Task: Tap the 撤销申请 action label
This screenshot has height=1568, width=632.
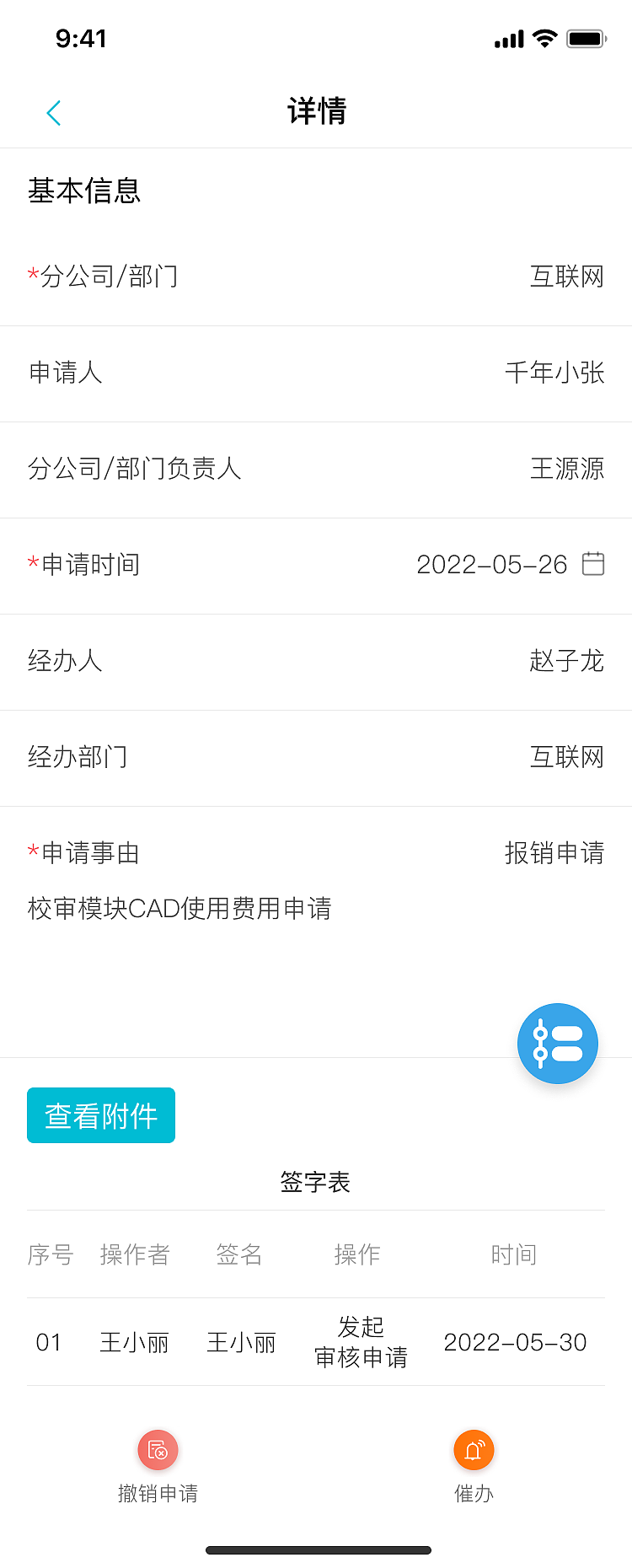Action: pos(159,1494)
